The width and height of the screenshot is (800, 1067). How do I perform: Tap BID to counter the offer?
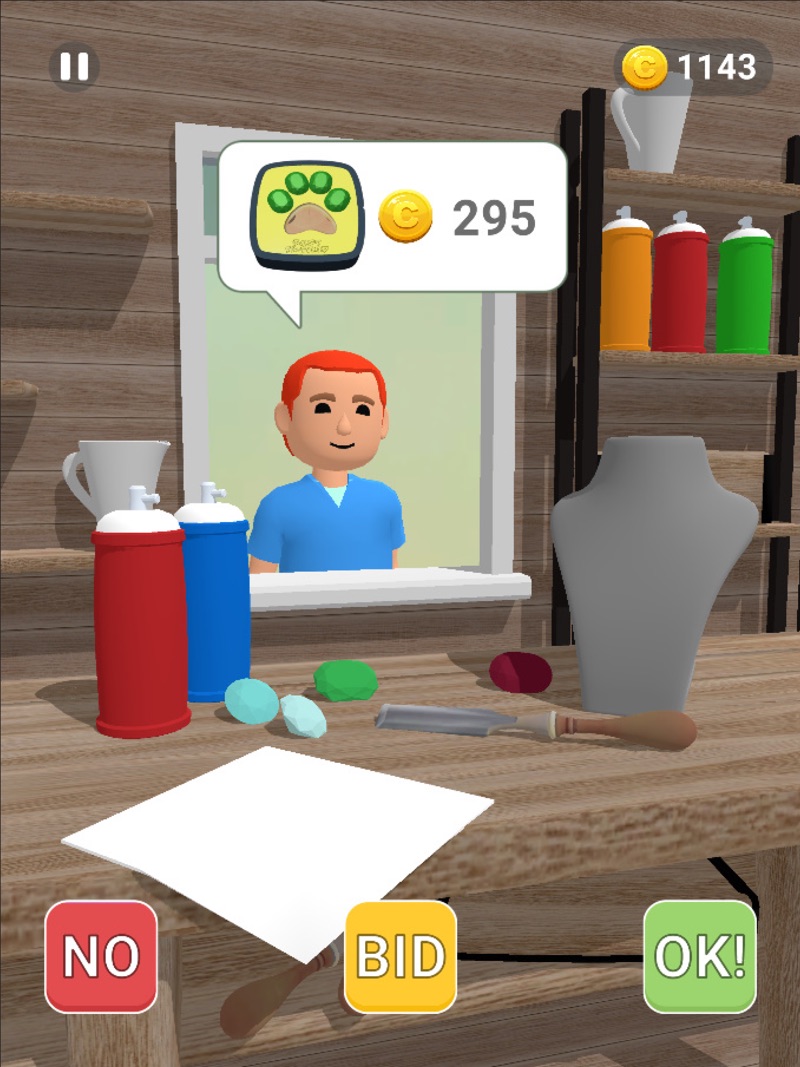click(x=400, y=957)
